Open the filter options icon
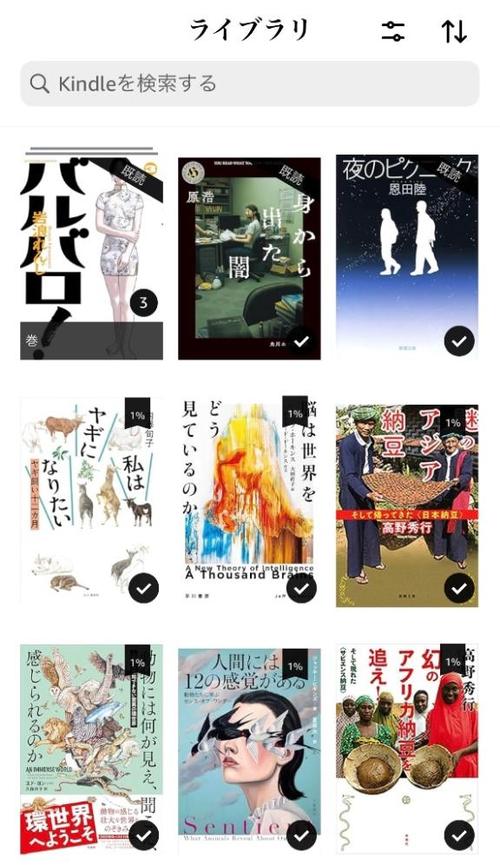This screenshot has height=865, width=500. point(393,31)
